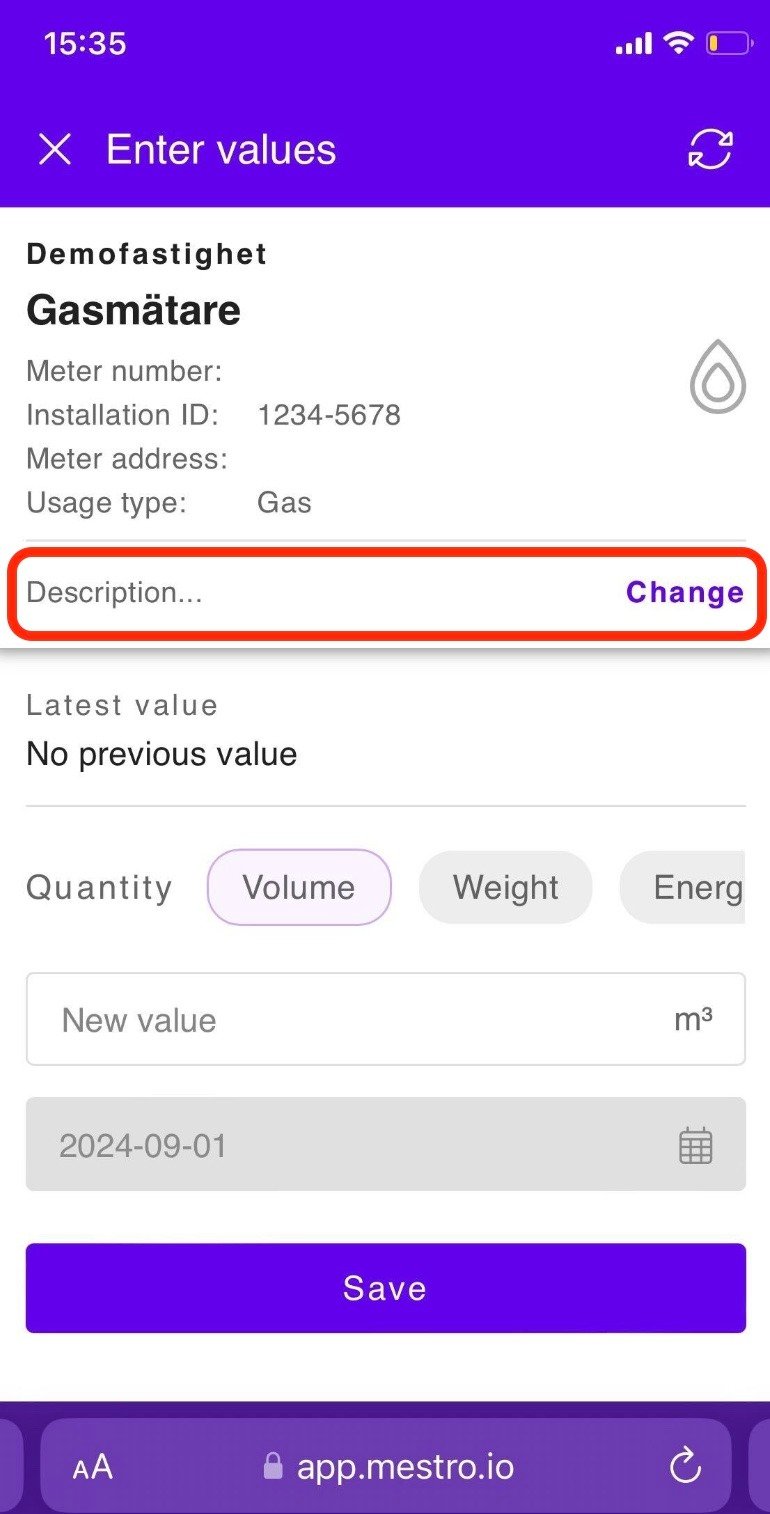Reload the page in the browser

(x=686, y=1467)
